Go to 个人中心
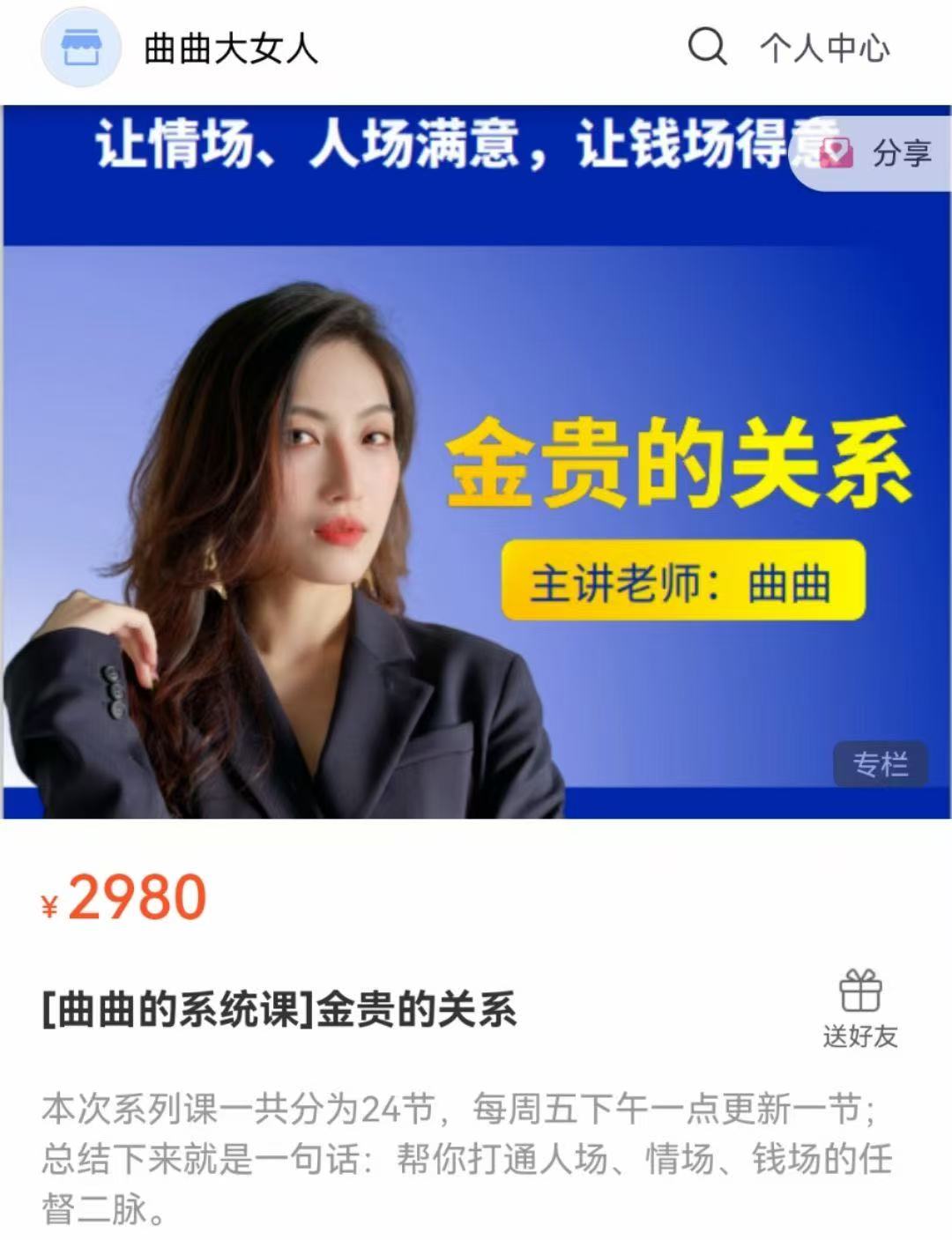 click(825, 48)
